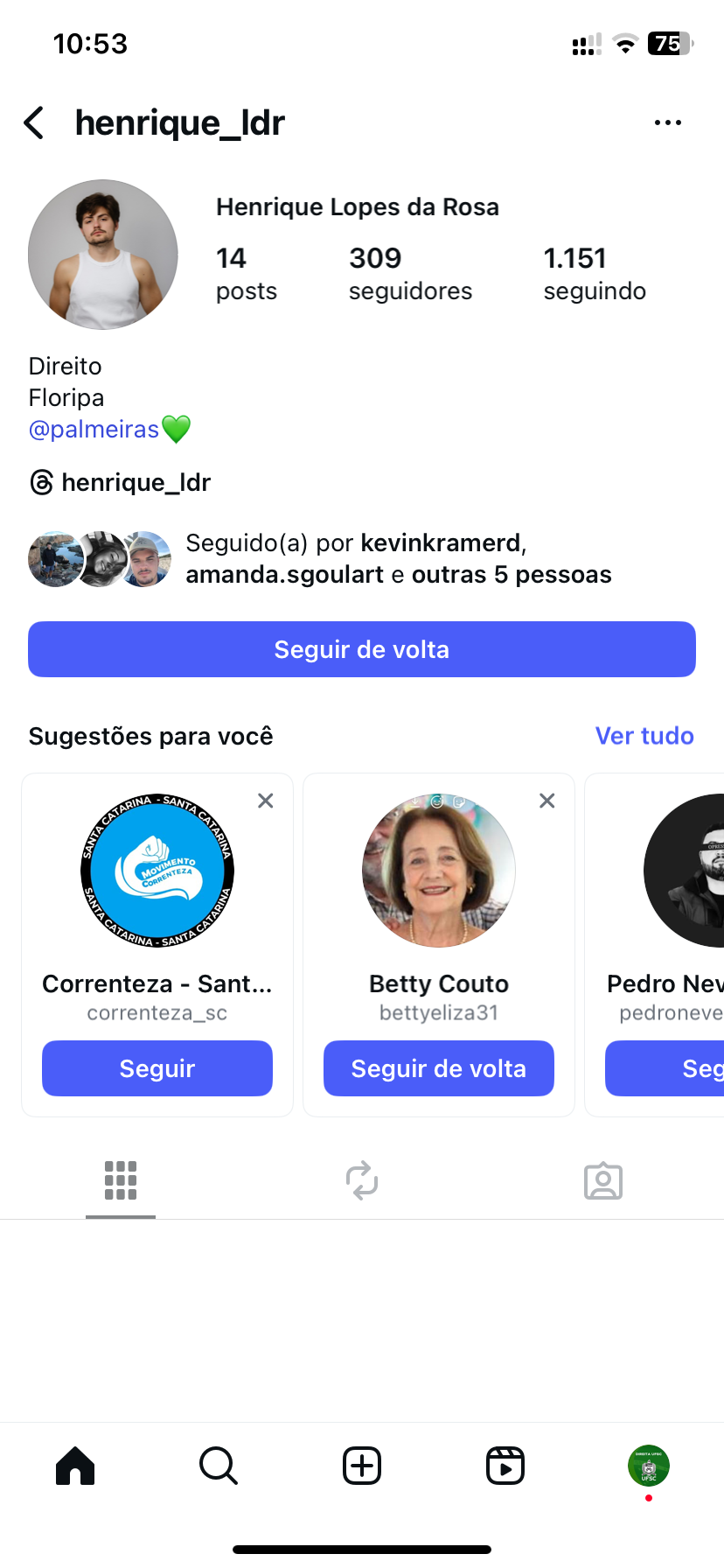This screenshot has height=1568, width=724.
Task: View Henrique's profile picture
Action: tap(103, 255)
